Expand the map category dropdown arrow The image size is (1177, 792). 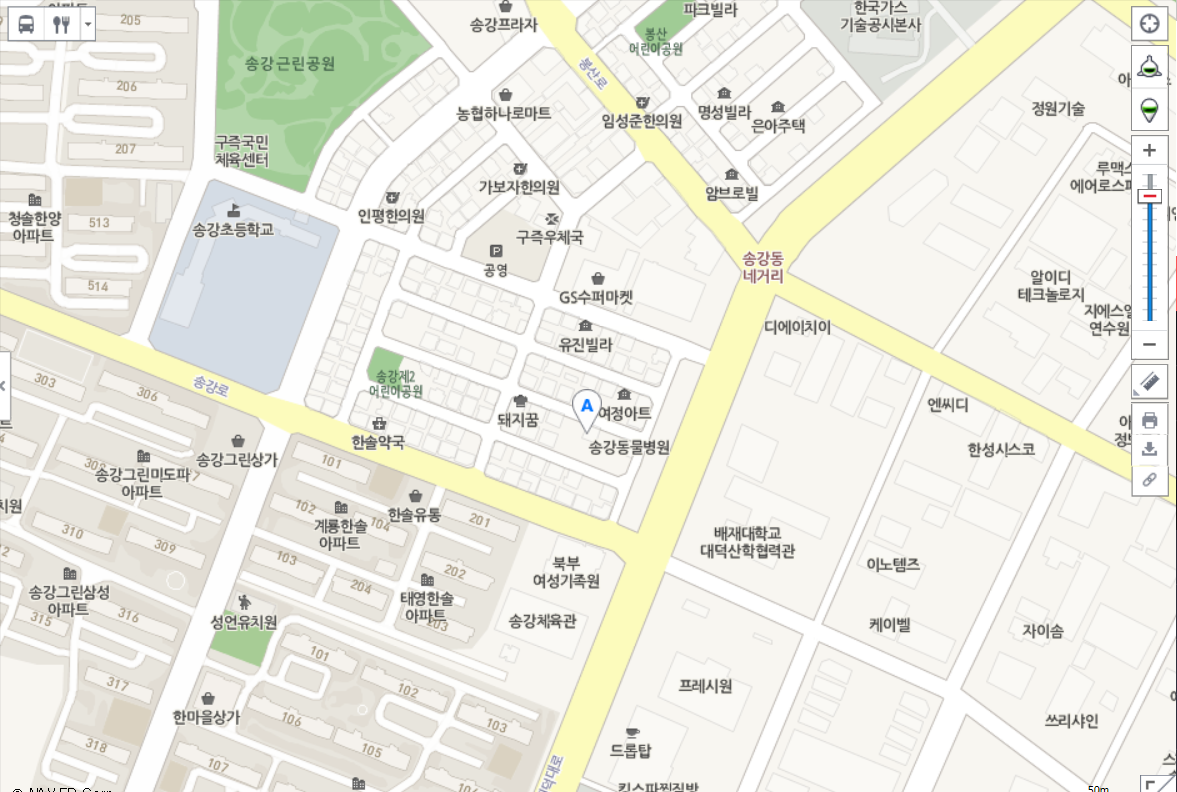tap(88, 24)
